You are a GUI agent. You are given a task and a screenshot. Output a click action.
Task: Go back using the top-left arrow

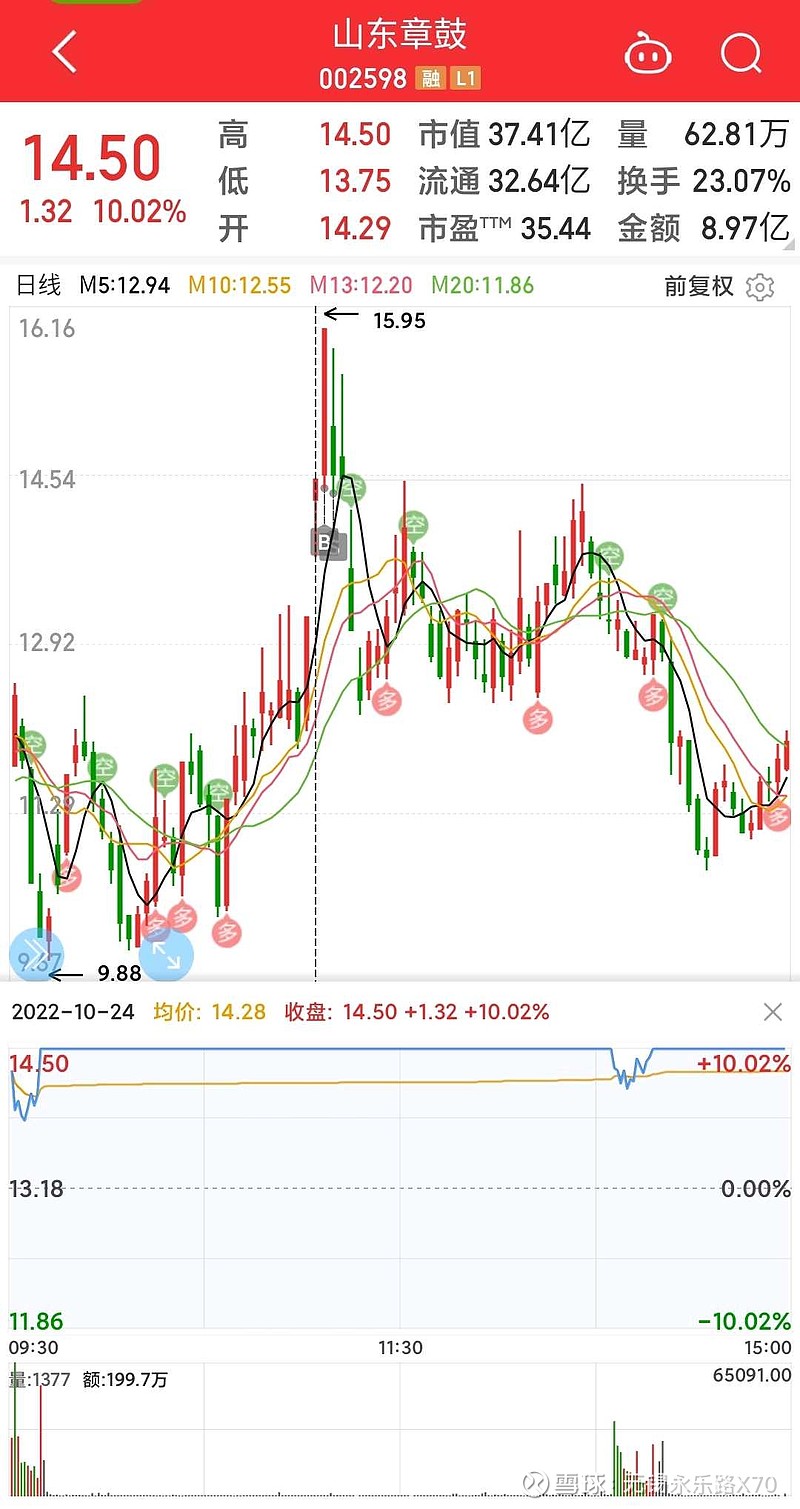(64, 52)
